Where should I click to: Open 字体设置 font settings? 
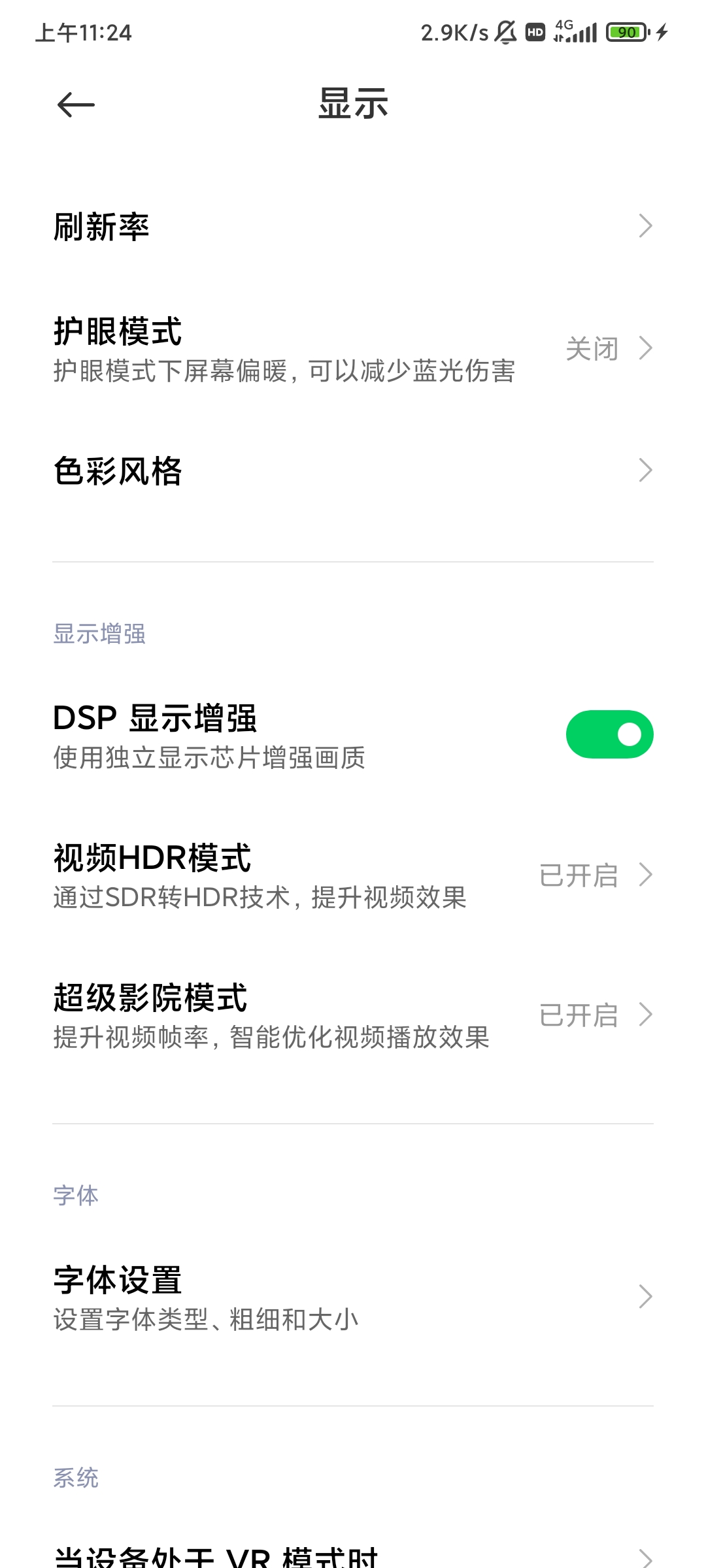(353, 1297)
